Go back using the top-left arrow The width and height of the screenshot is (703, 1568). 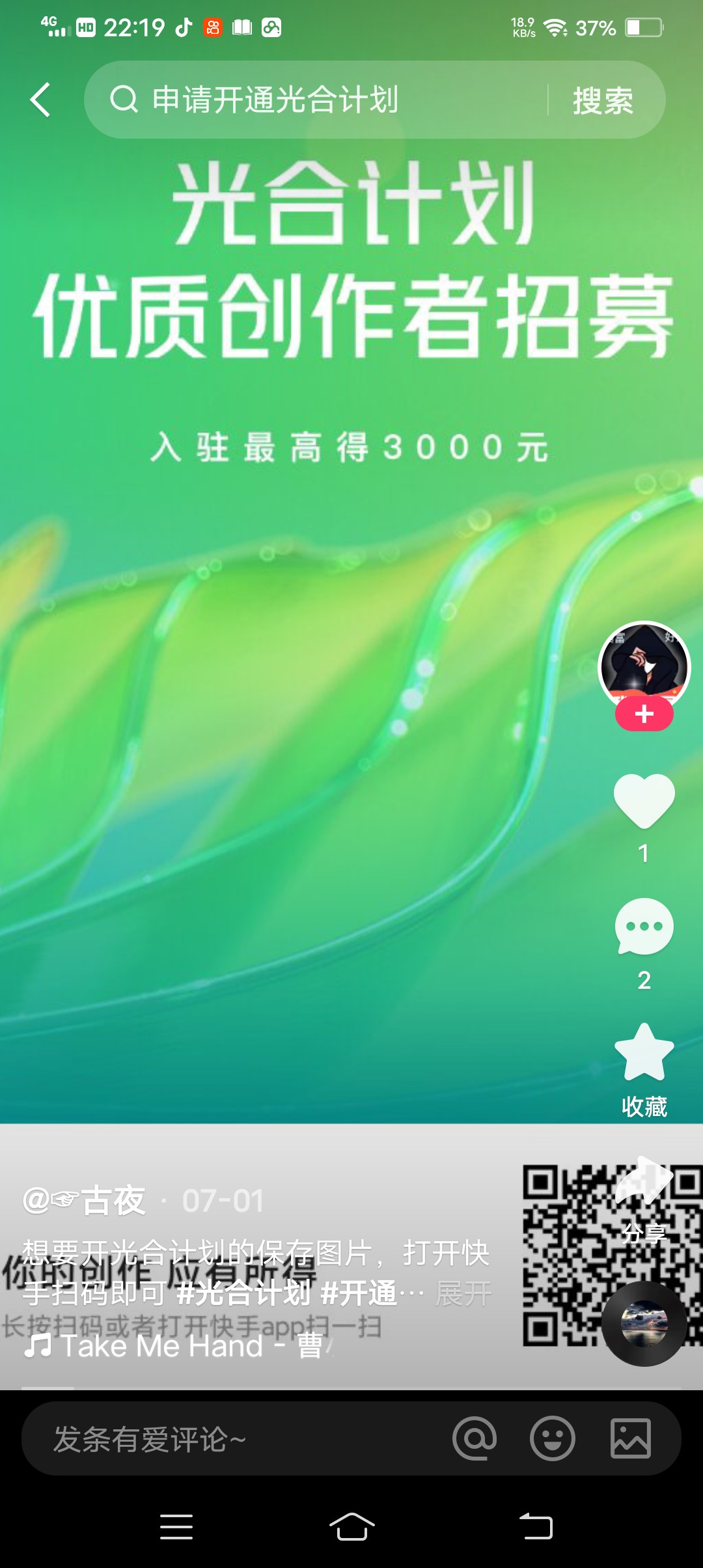pos(40,100)
